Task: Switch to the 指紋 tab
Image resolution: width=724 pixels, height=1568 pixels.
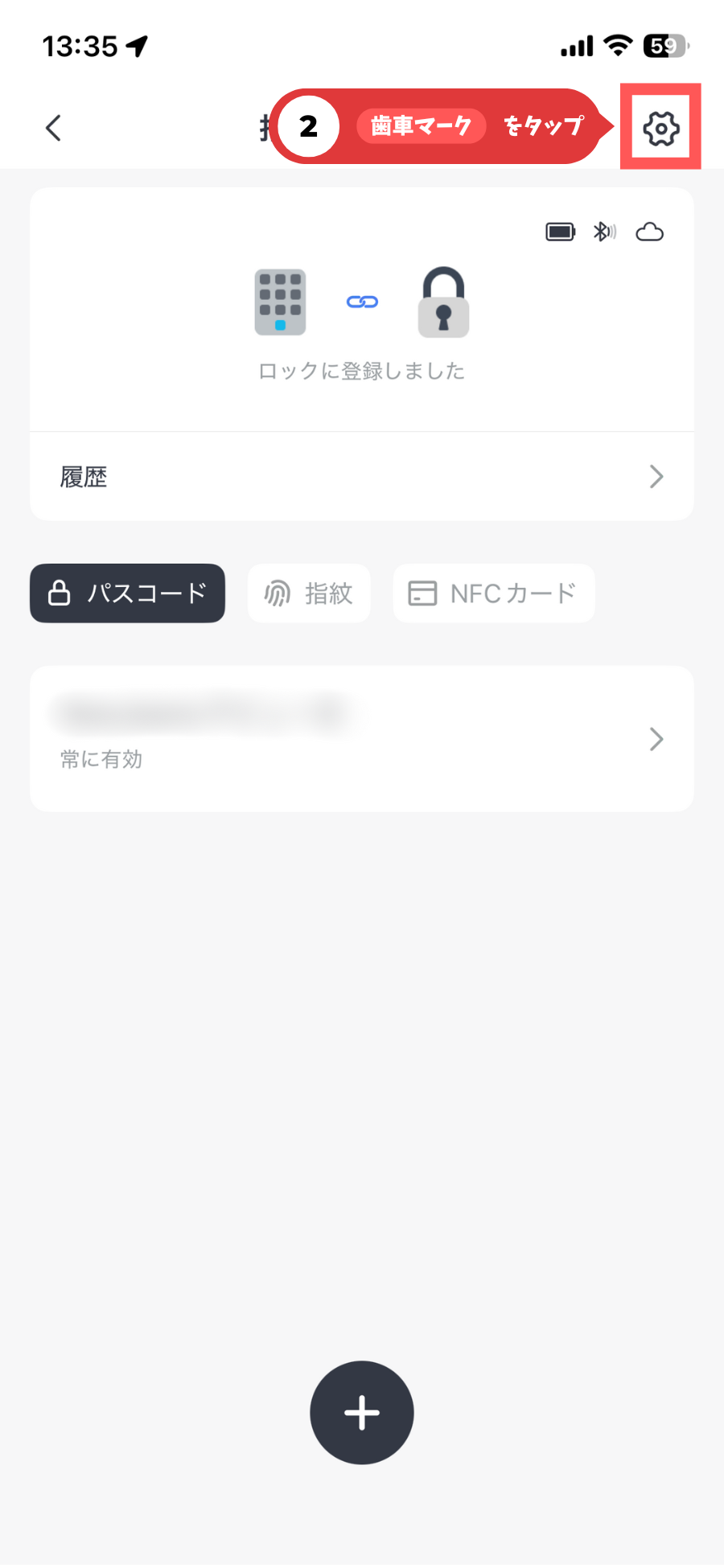Action: pyautogui.click(x=309, y=593)
